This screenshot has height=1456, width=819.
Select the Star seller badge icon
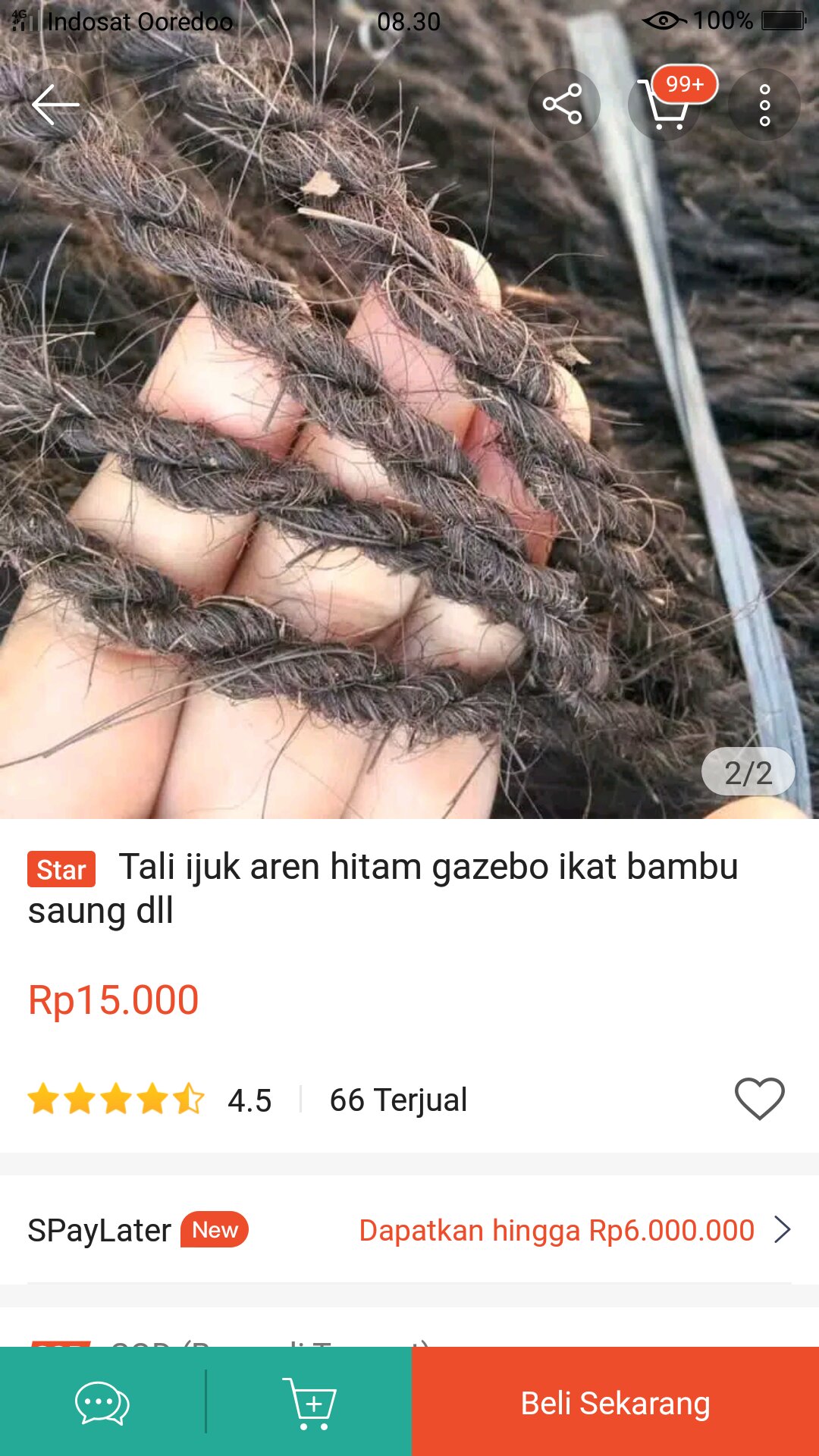[61, 870]
